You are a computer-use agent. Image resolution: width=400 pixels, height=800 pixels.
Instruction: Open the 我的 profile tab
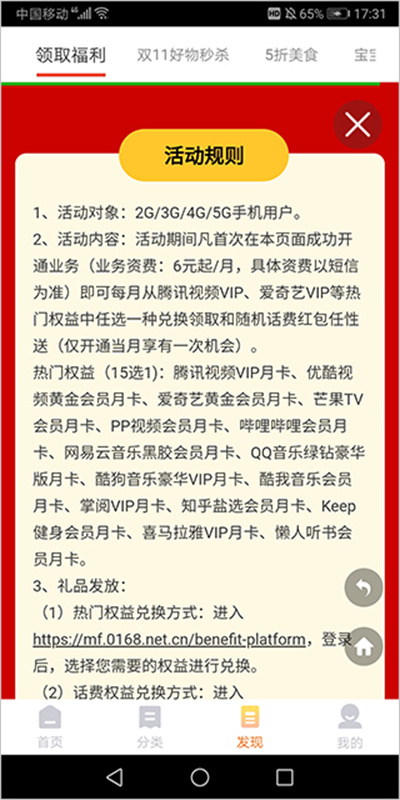(350, 727)
